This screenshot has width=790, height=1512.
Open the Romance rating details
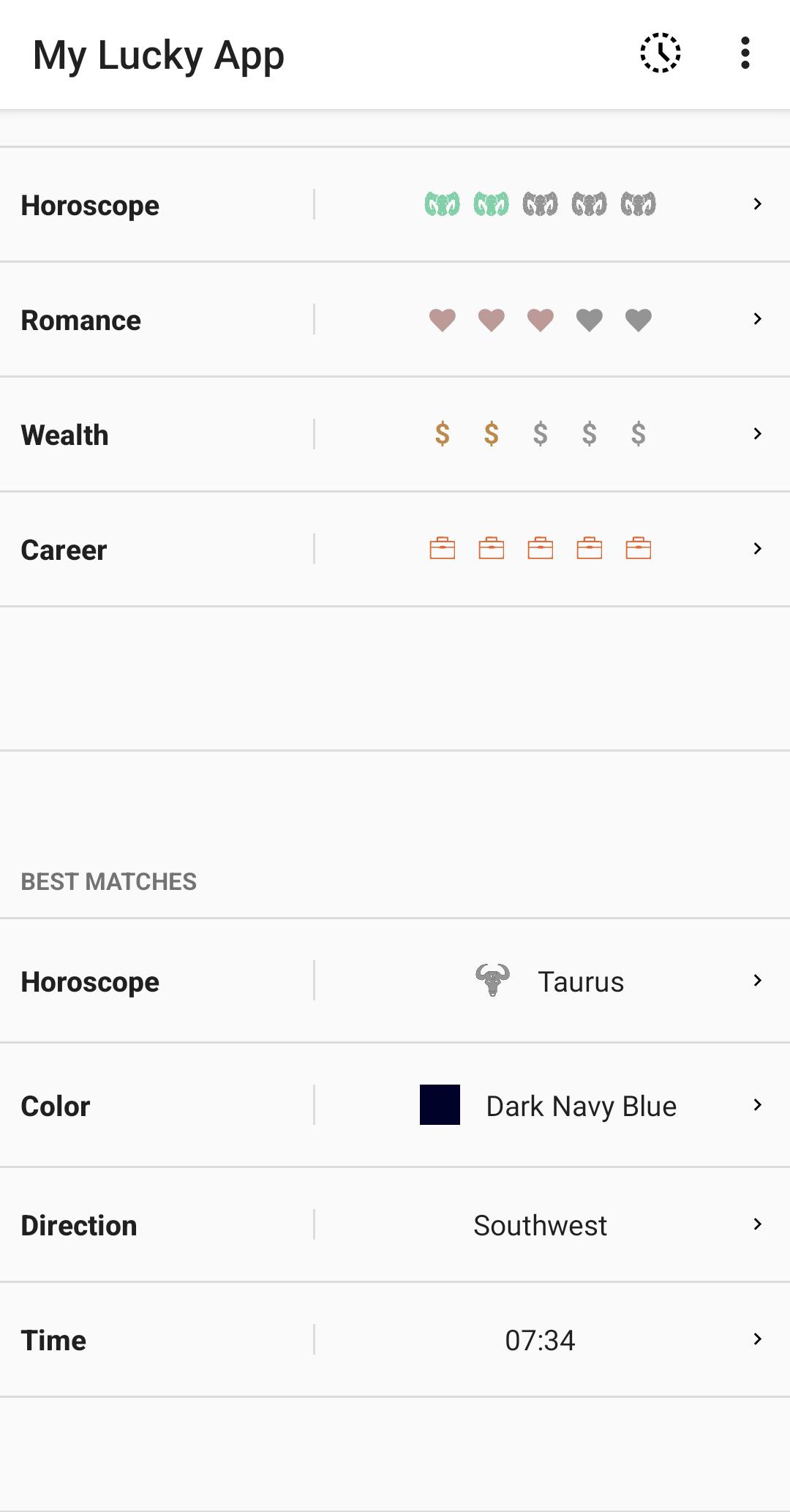(x=395, y=319)
